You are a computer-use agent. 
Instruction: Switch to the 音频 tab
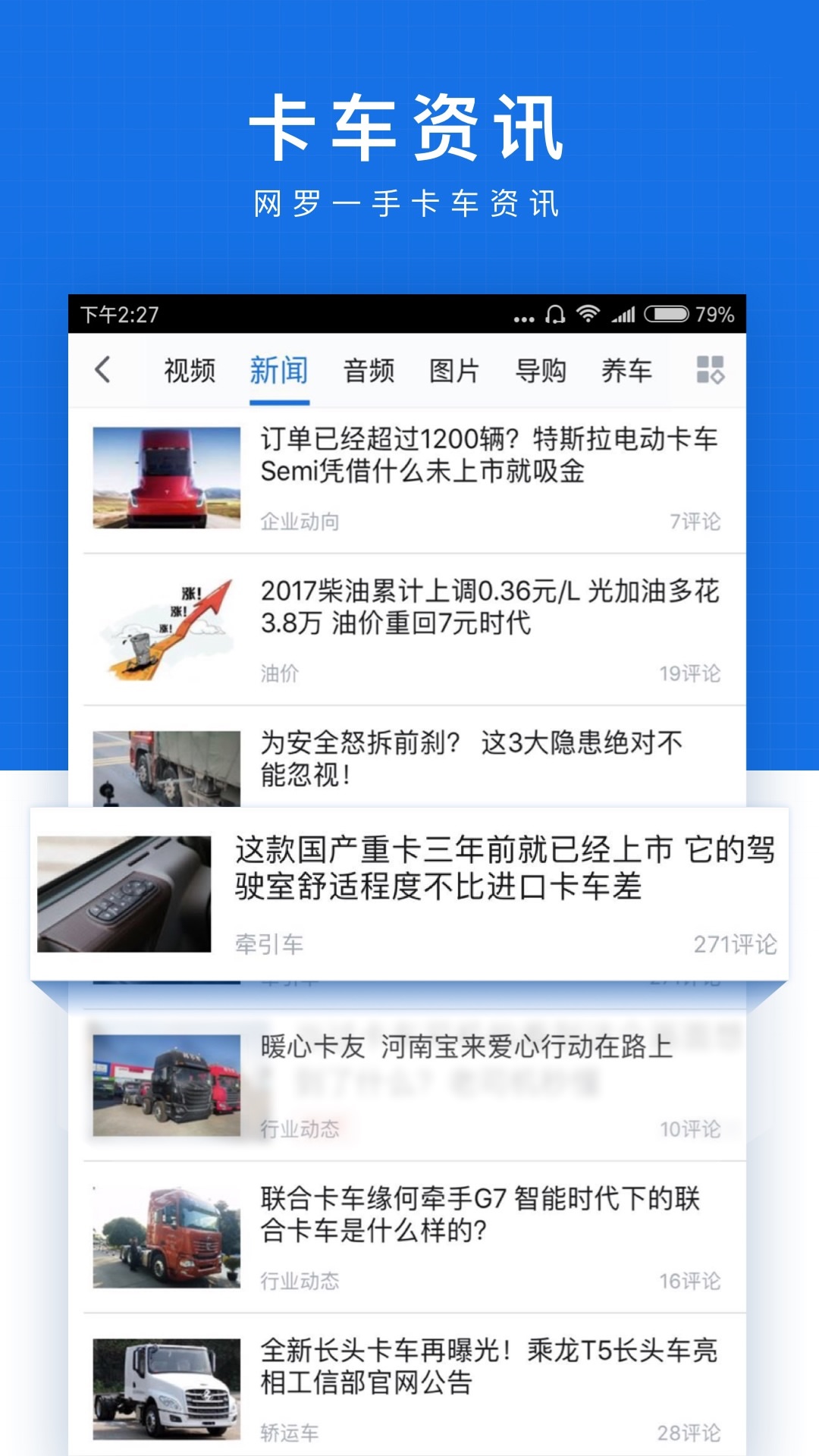[x=368, y=371]
